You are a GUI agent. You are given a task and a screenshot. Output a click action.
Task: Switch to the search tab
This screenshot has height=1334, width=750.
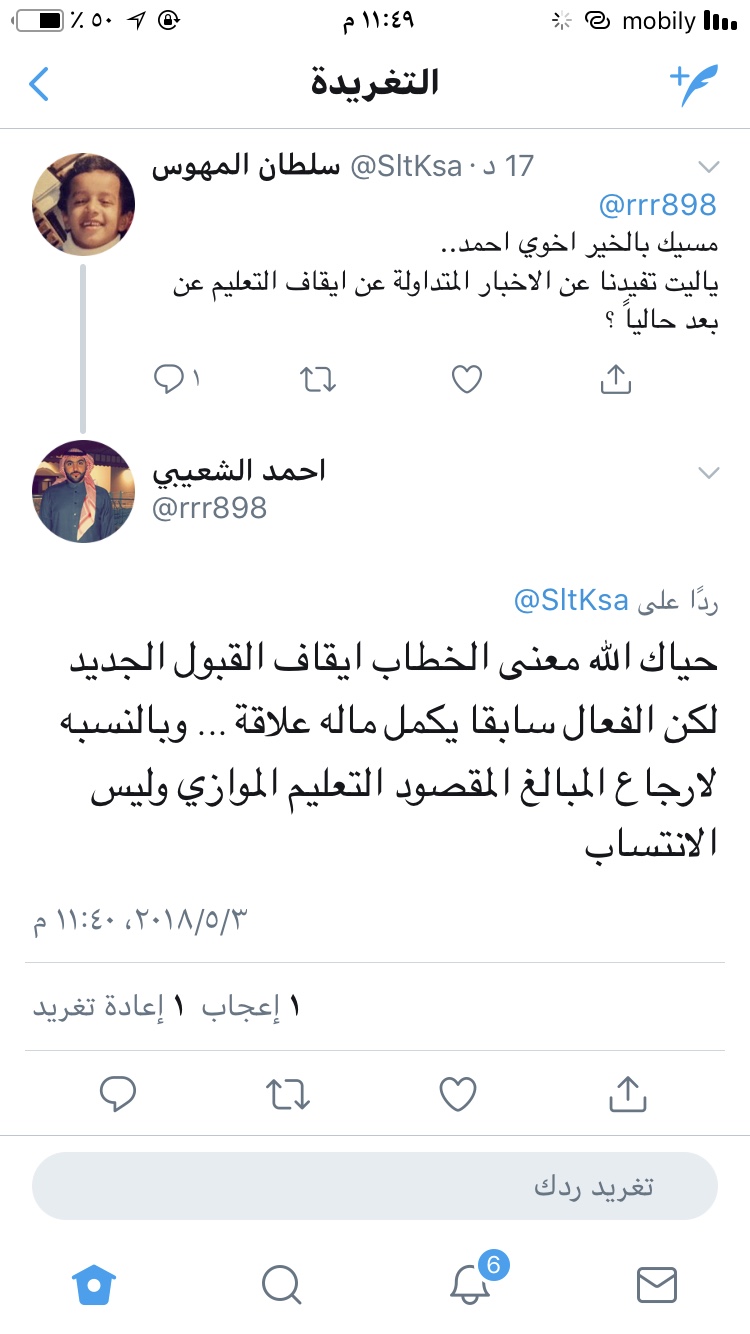click(x=281, y=1284)
